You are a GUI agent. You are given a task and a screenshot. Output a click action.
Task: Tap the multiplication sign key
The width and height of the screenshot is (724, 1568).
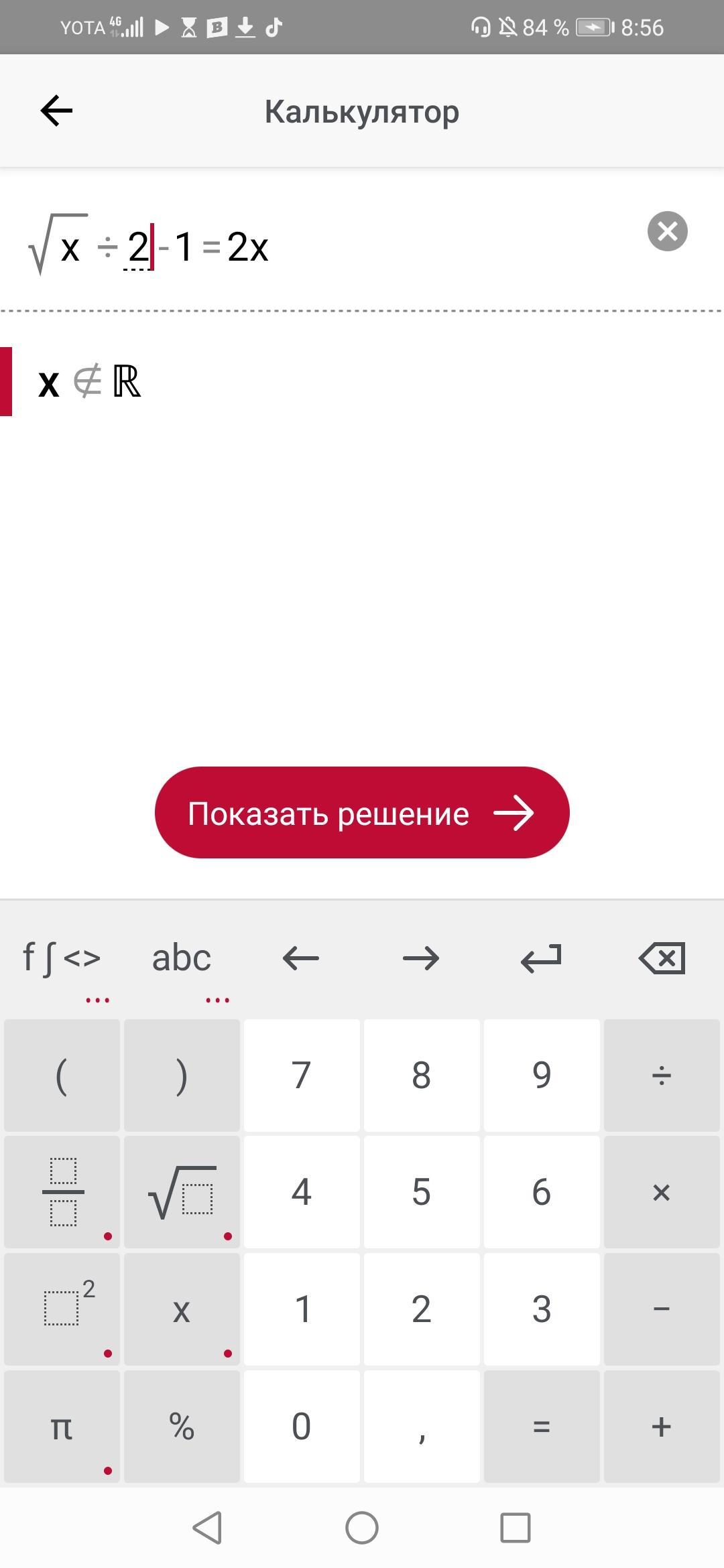point(661,1192)
